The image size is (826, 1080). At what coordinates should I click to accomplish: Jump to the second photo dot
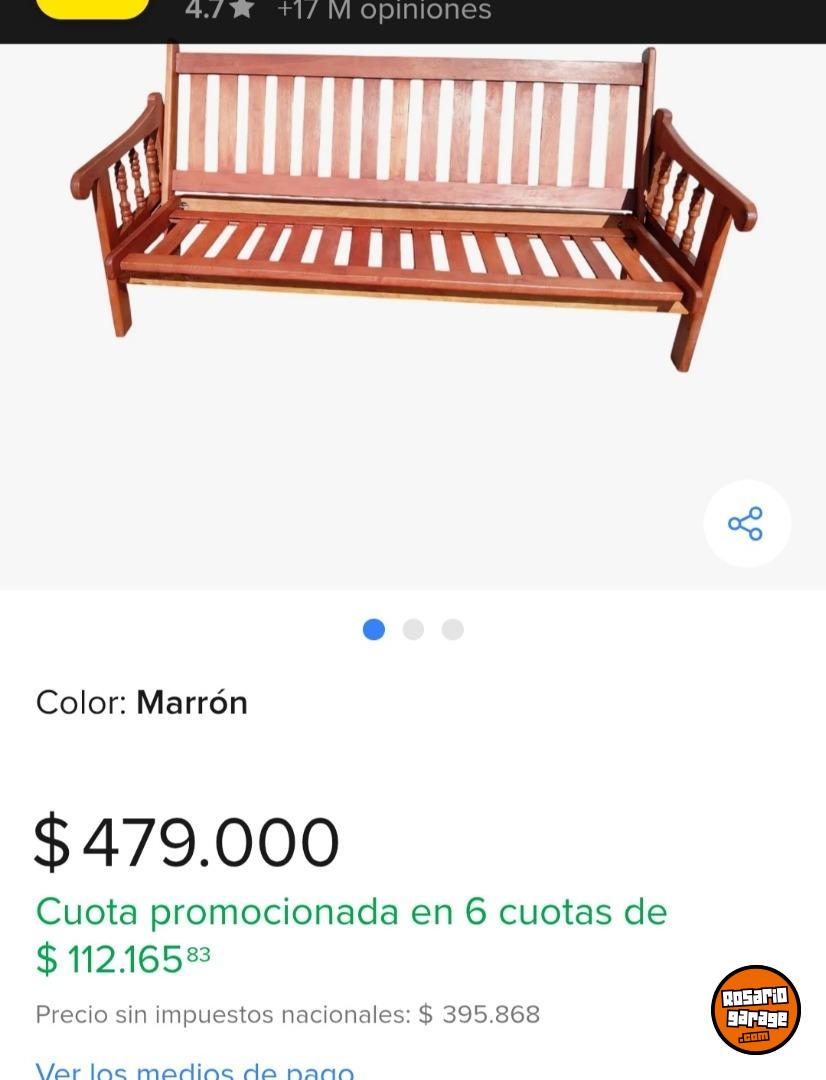point(413,630)
